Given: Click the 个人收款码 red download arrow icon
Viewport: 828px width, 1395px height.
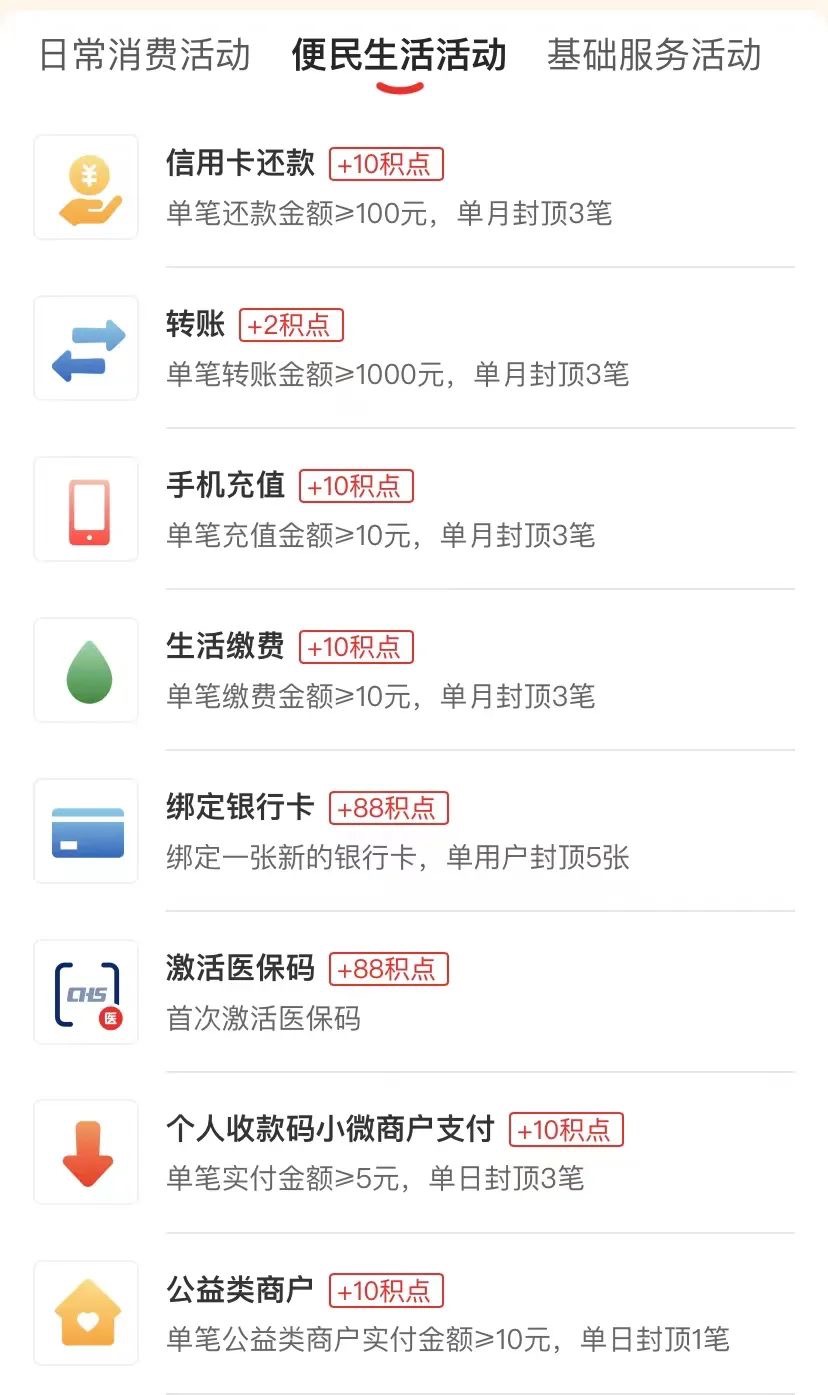Looking at the screenshot, I should (85, 1152).
